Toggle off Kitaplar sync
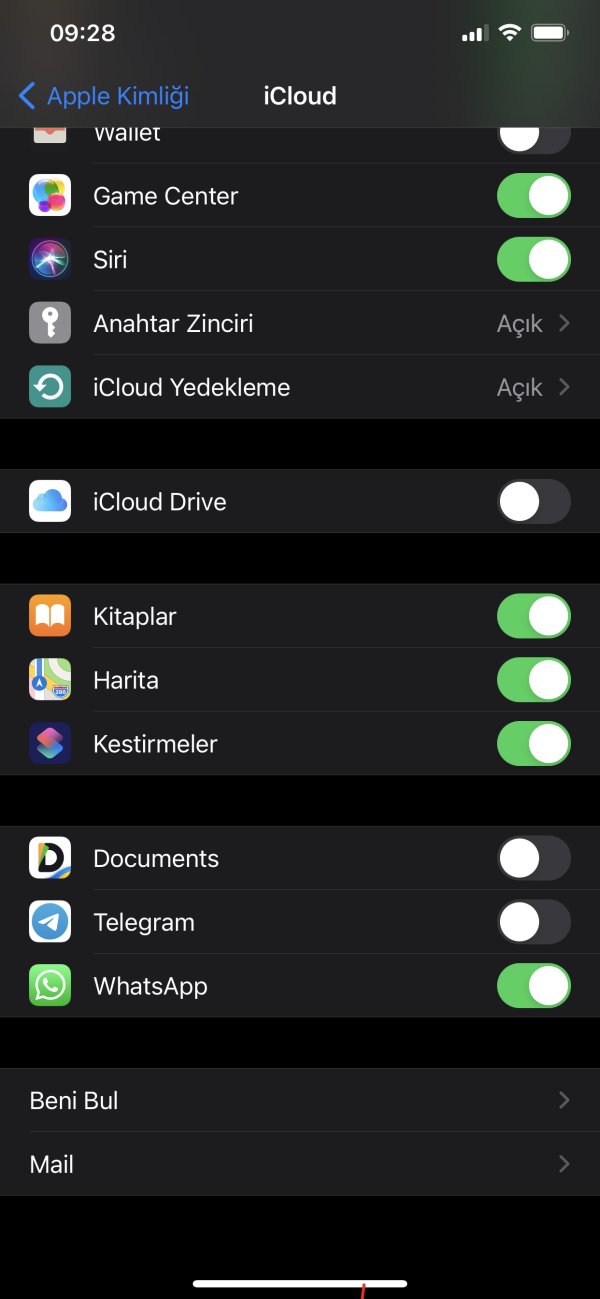Viewport: 600px width, 1299px height. pyautogui.click(x=533, y=617)
